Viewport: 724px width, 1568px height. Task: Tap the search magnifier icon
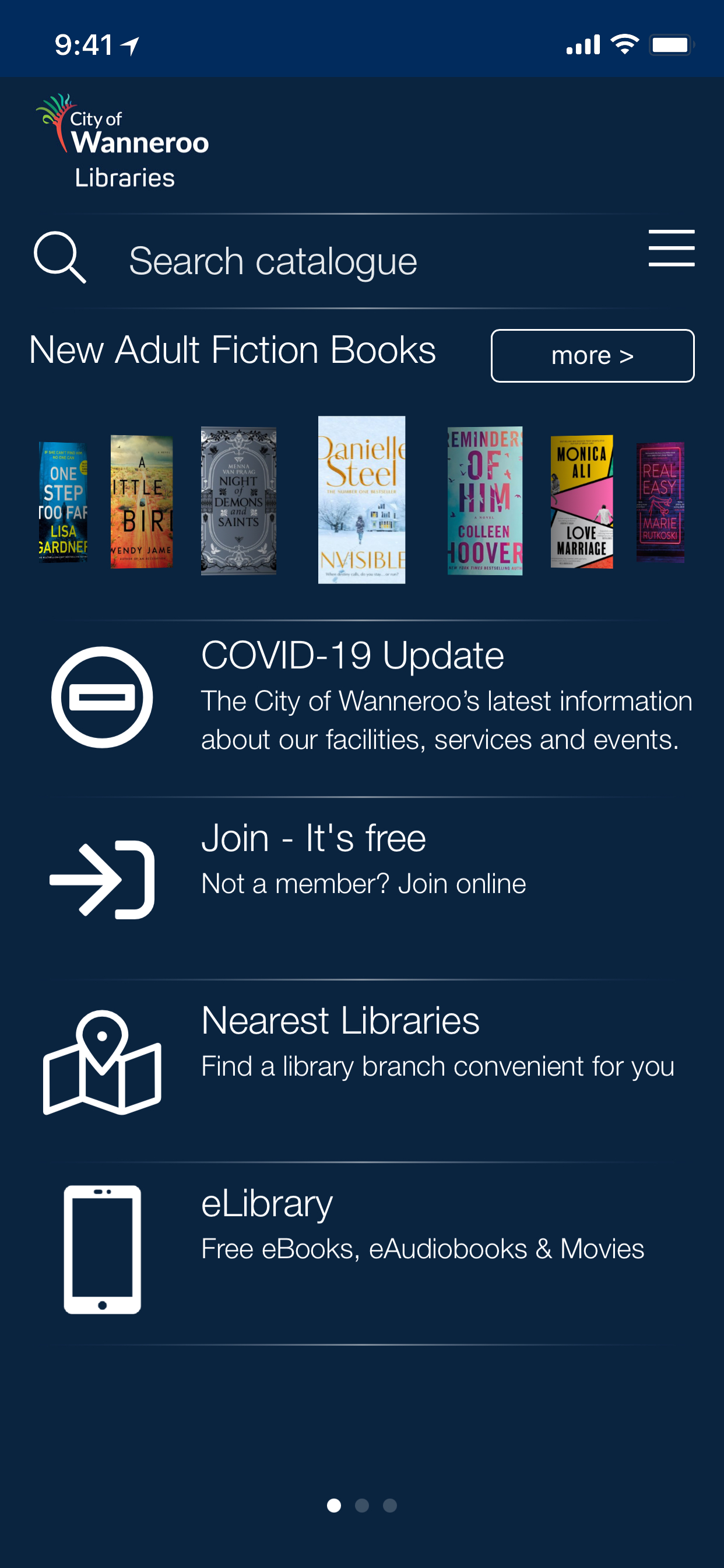[x=59, y=258]
